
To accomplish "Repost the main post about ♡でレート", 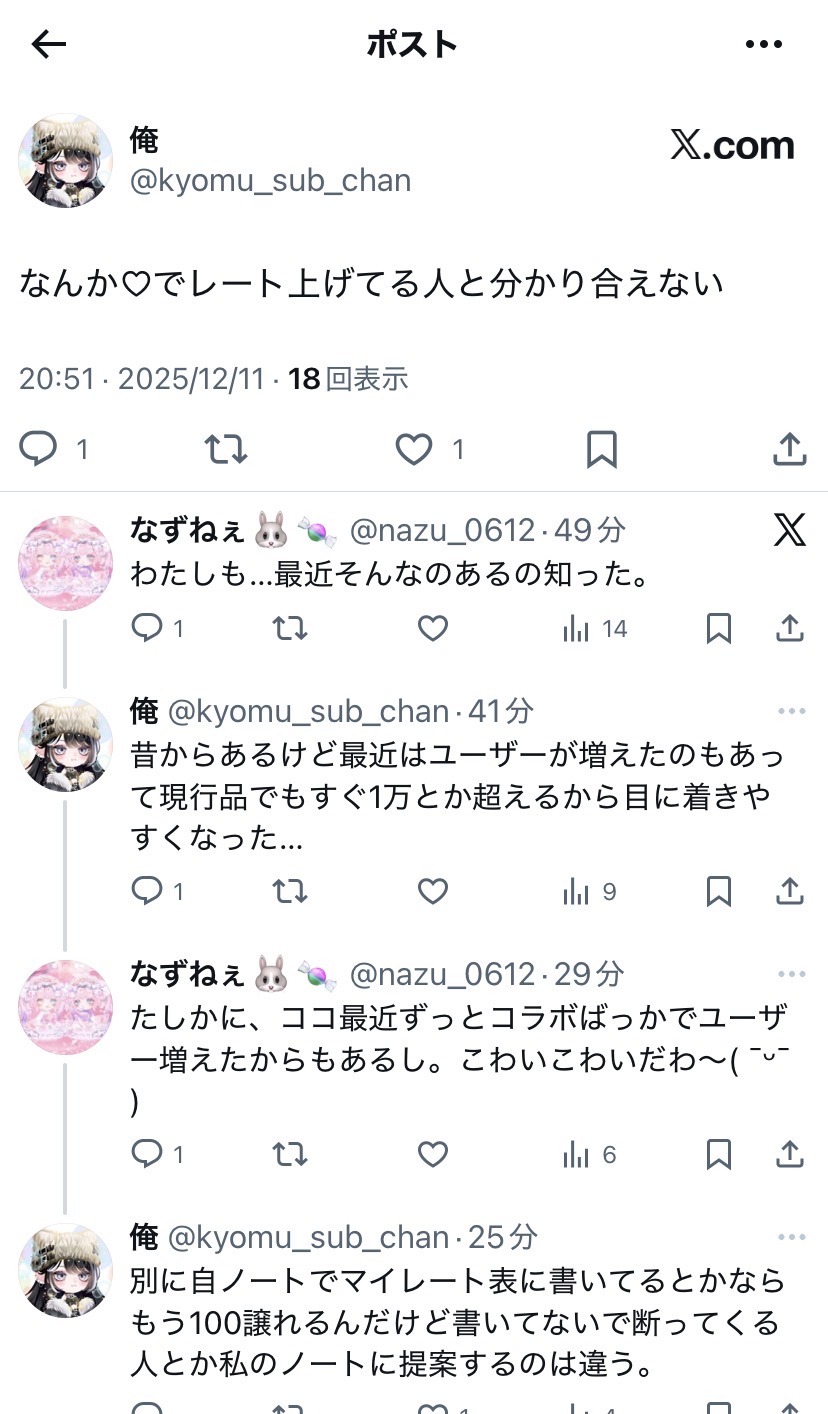I will (x=226, y=449).
